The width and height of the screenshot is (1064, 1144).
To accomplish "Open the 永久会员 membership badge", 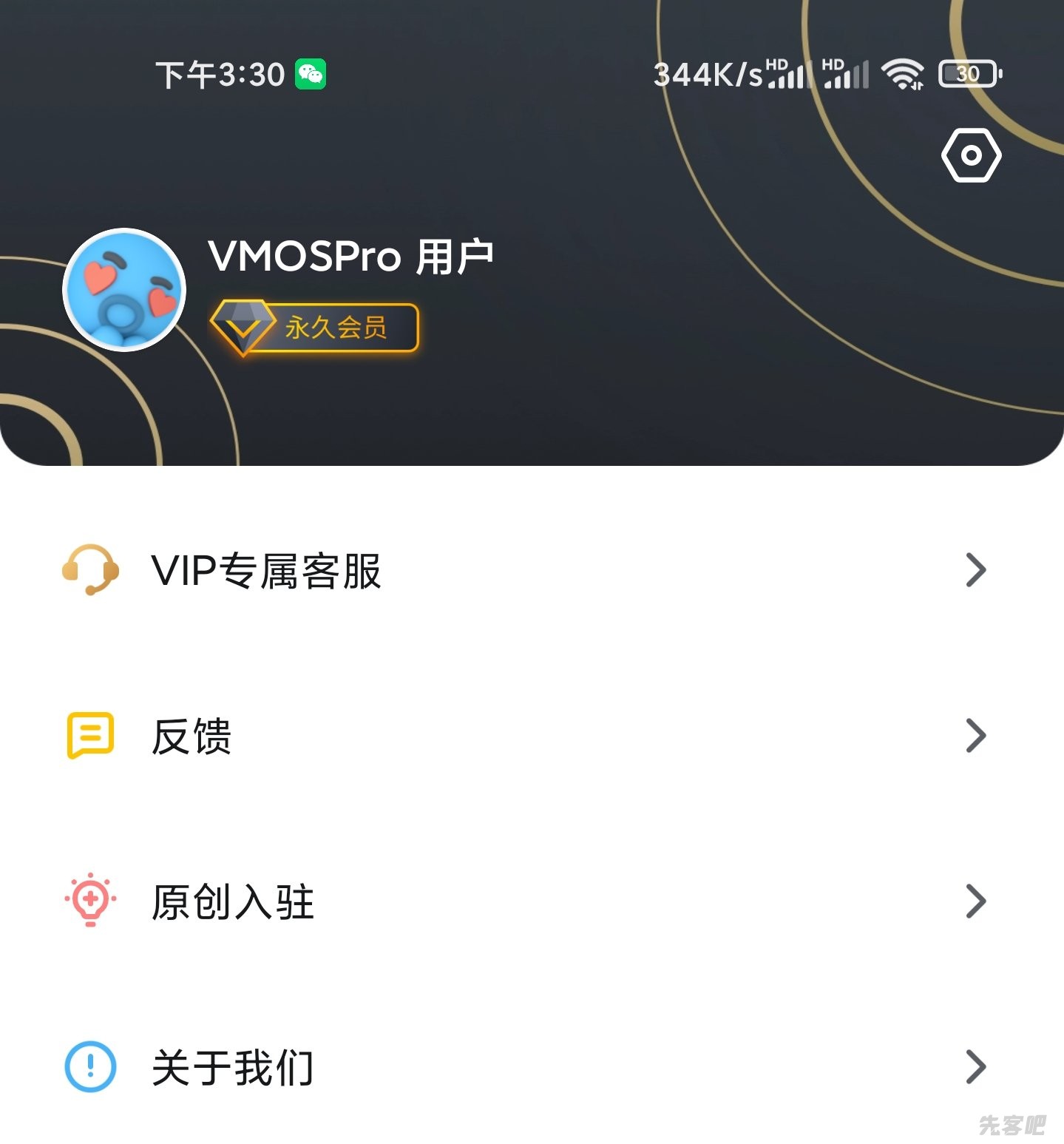I will click(316, 327).
